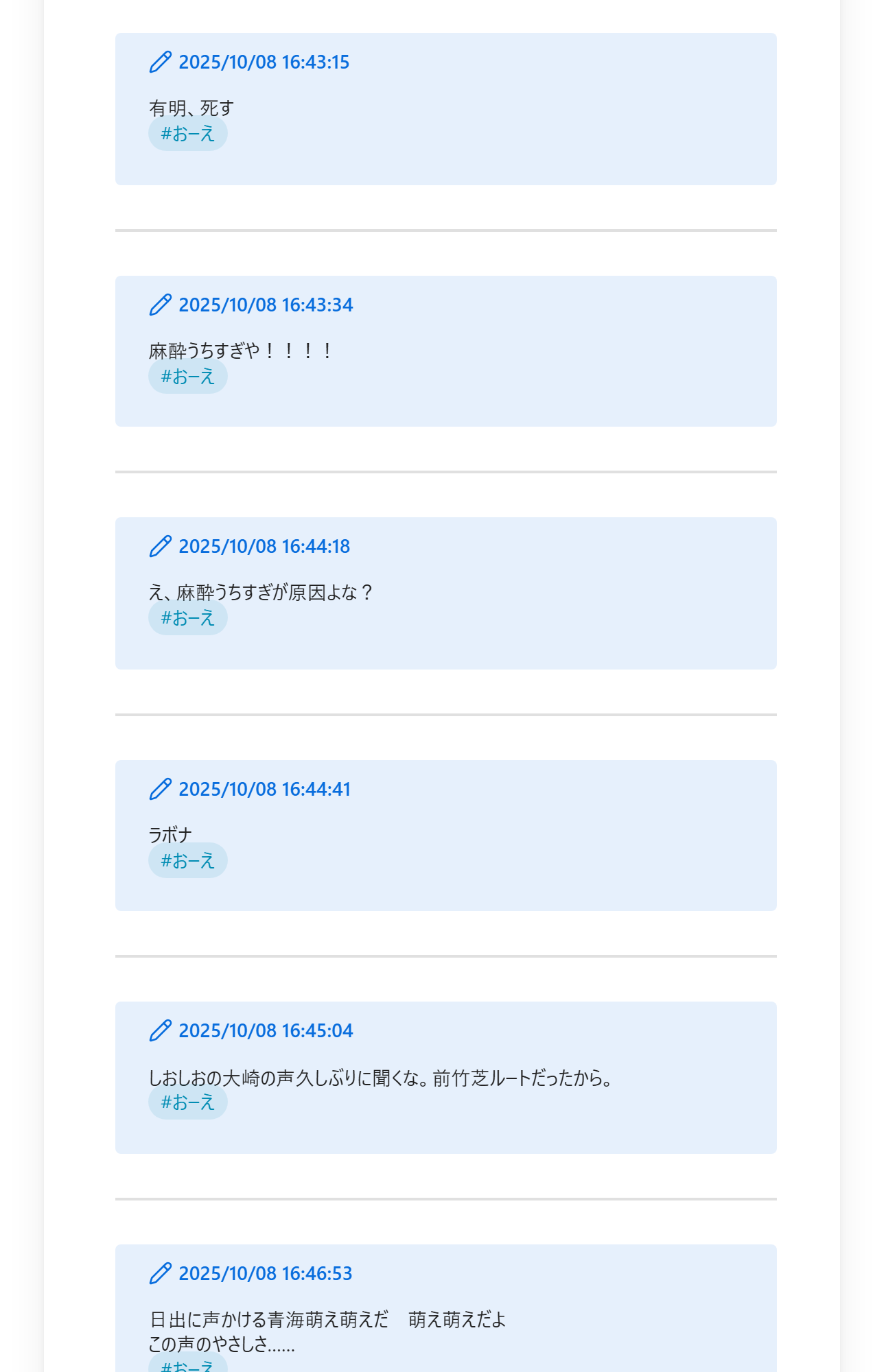The image size is (873, 1372).
Task: Tap the #おーえ tag under 有明、死す
Action: [x=187, y=134]
